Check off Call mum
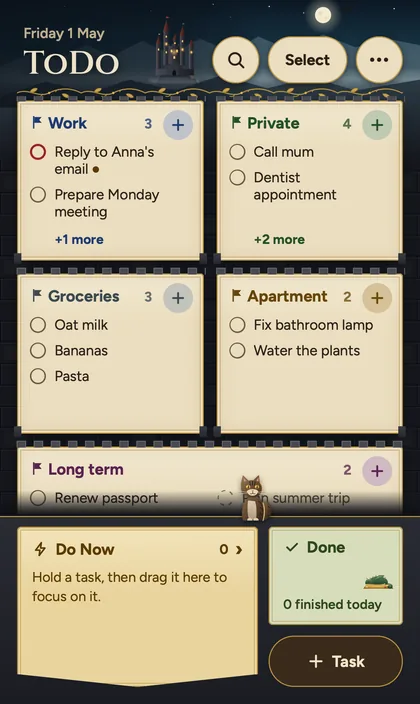Screen dimensions: 420x704 pyautogui.click(x=237, y=152)
